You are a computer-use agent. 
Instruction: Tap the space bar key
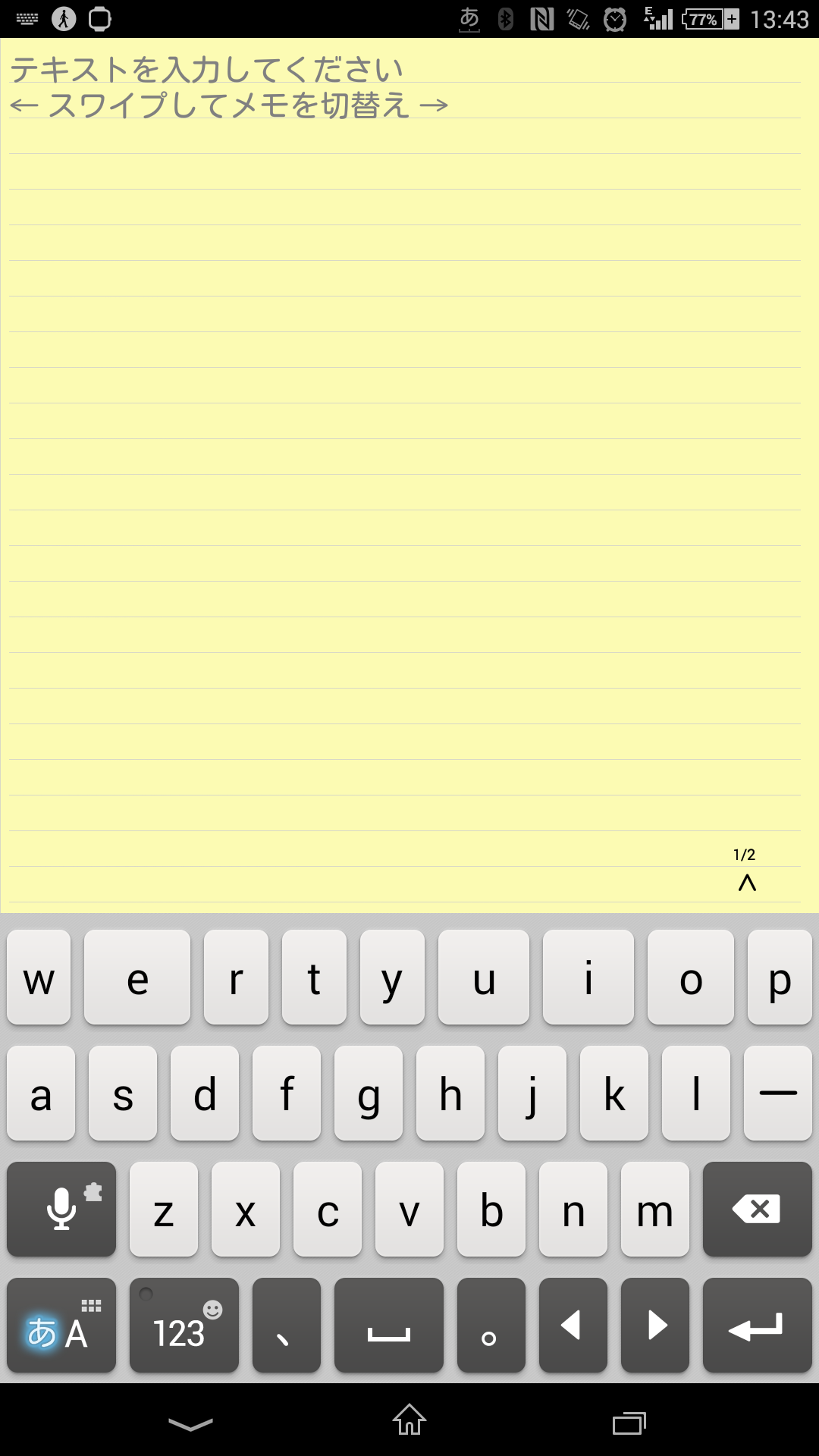coord(388,1326)
